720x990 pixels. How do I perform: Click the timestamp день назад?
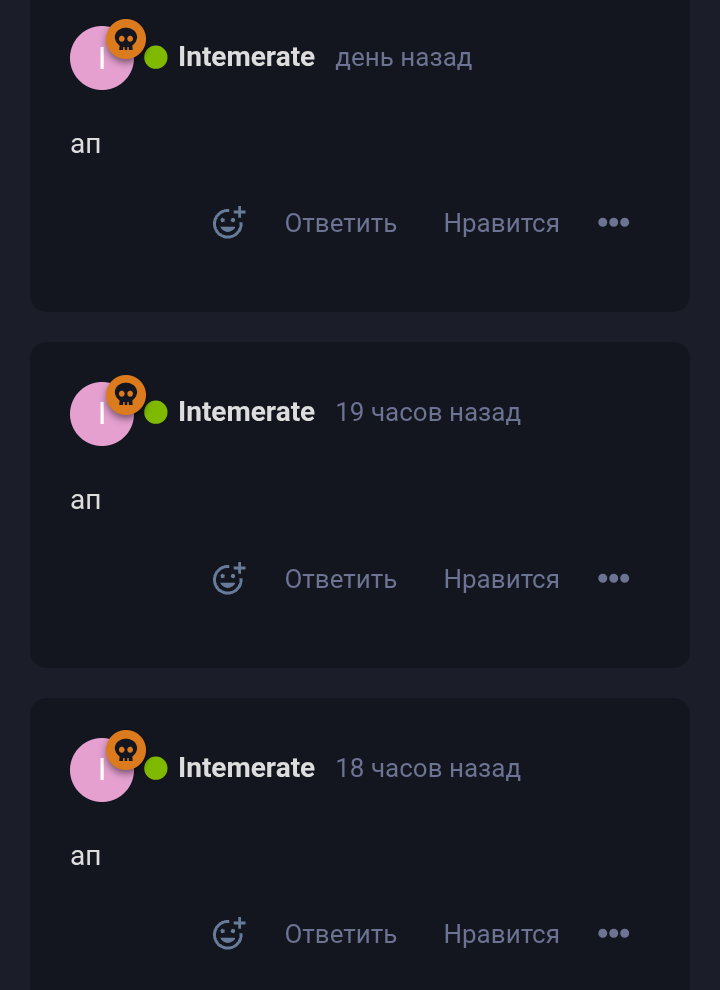point(403,58)
